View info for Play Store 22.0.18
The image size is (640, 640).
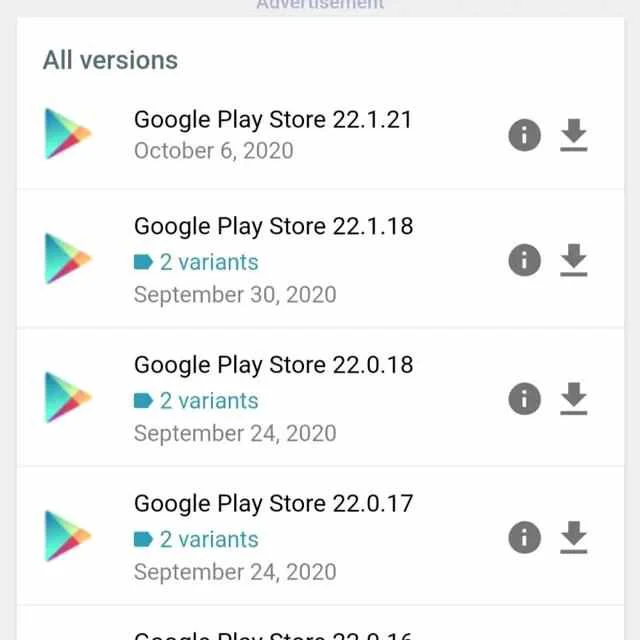[x=524, y=399]
